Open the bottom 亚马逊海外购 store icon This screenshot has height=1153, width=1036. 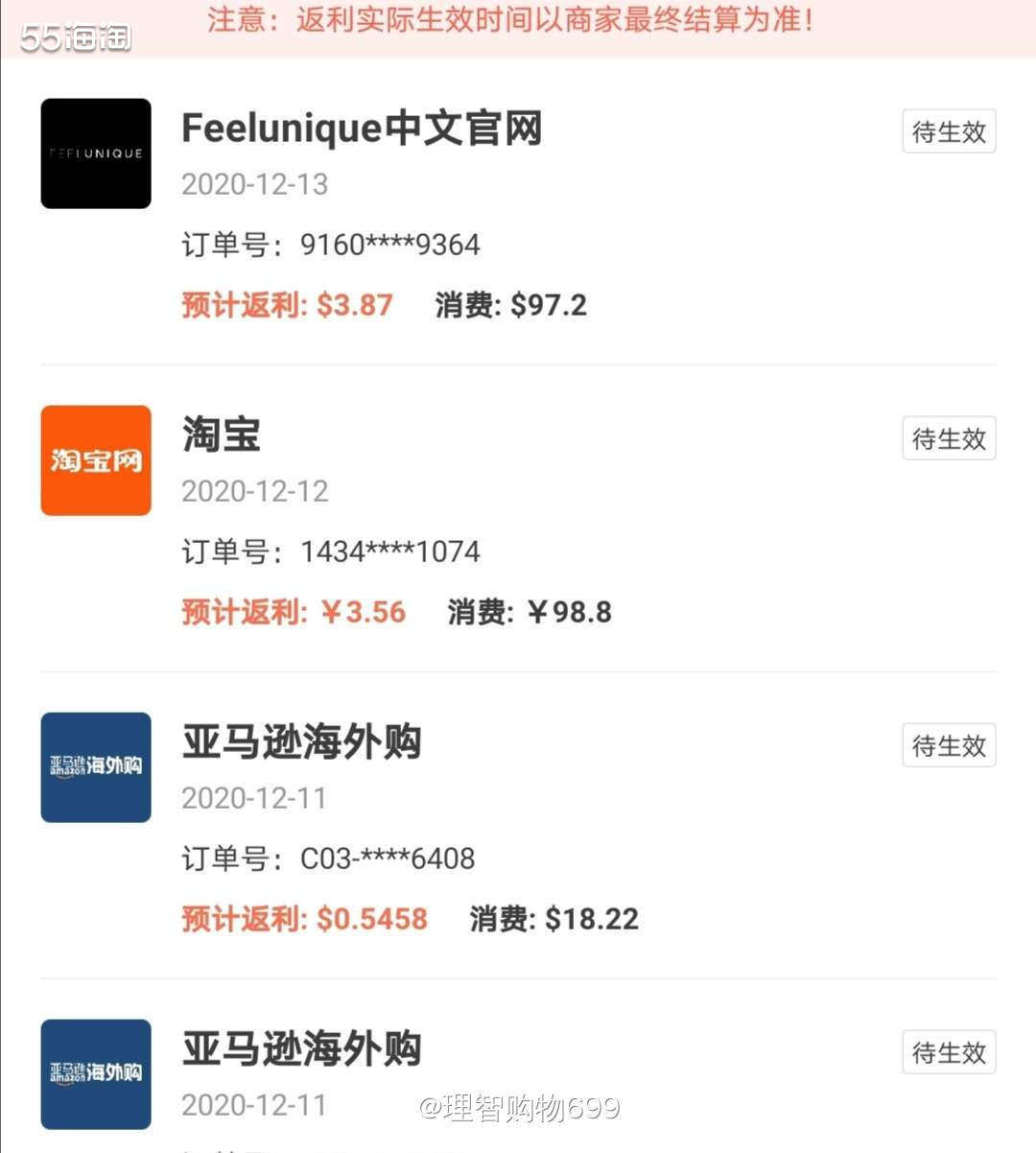[x=95, y=1073]
